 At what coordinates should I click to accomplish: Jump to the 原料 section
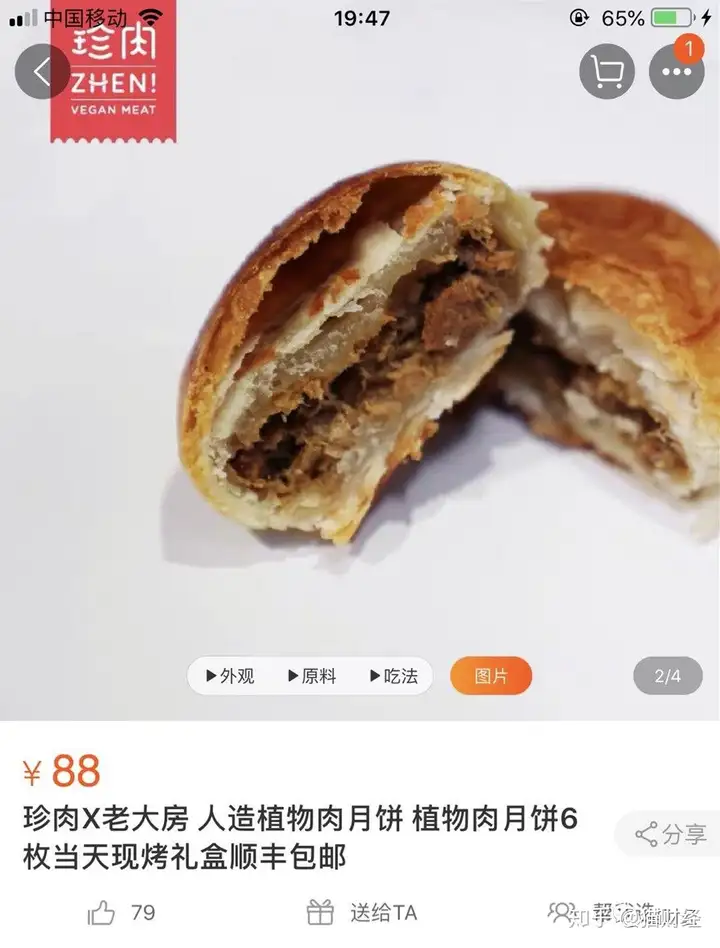313,676
